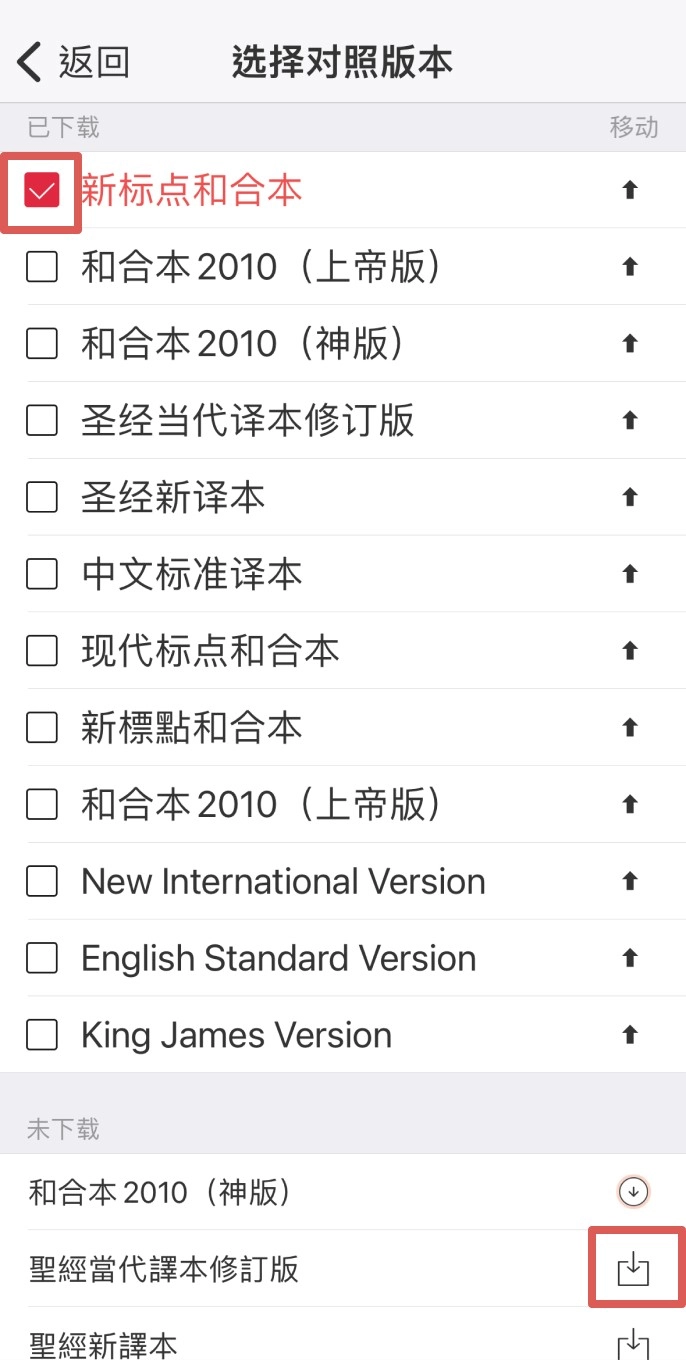Move 圣经新译本 up with arrow
Image resolution: width=686 pixels, height=1360 pixels.
point(630,497)
